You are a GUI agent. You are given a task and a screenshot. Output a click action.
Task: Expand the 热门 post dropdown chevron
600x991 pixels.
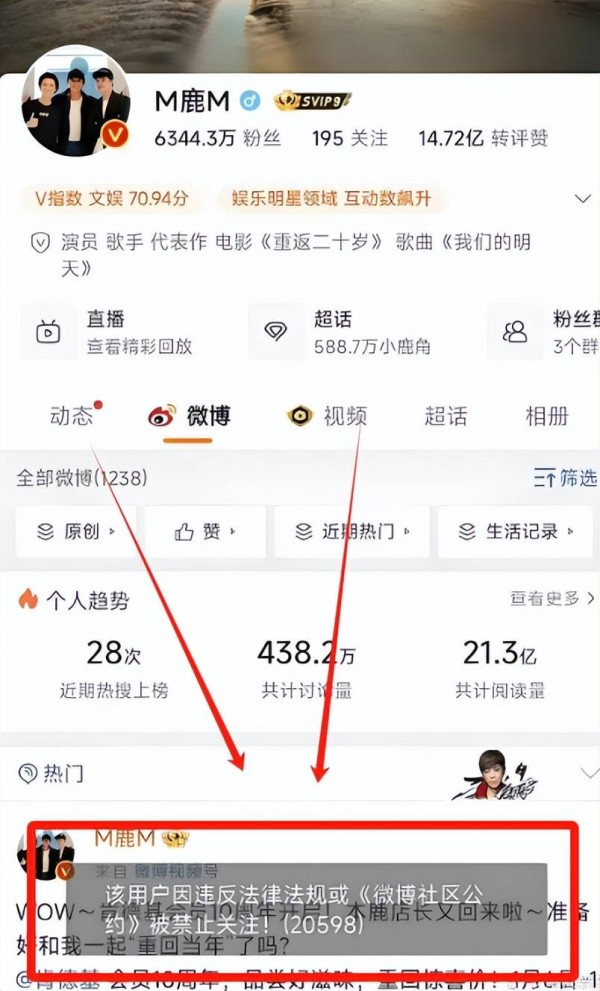tap(589, 773)
